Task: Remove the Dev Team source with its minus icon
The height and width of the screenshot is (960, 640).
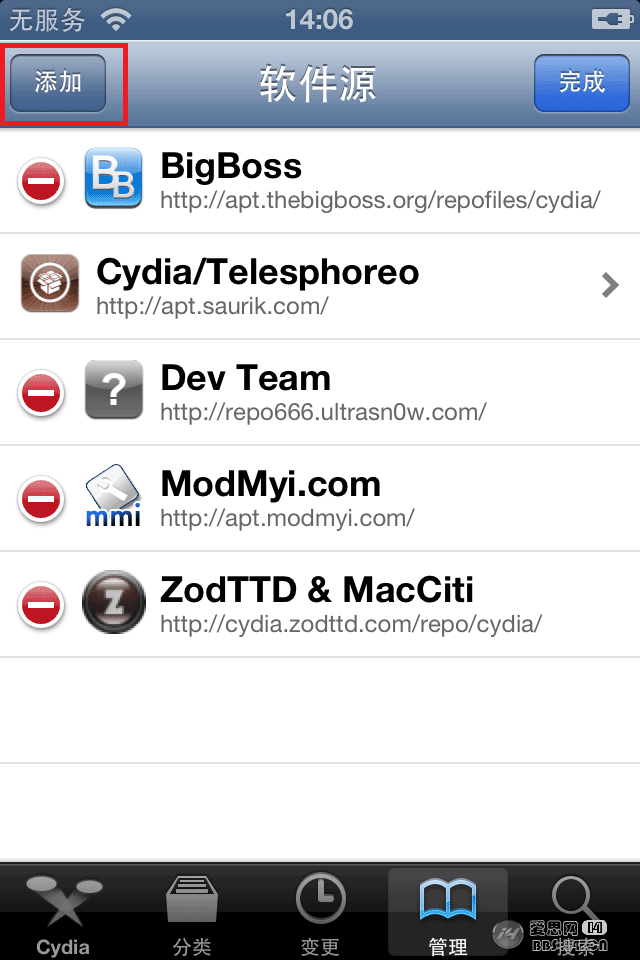Action: [x=41, y=394]
